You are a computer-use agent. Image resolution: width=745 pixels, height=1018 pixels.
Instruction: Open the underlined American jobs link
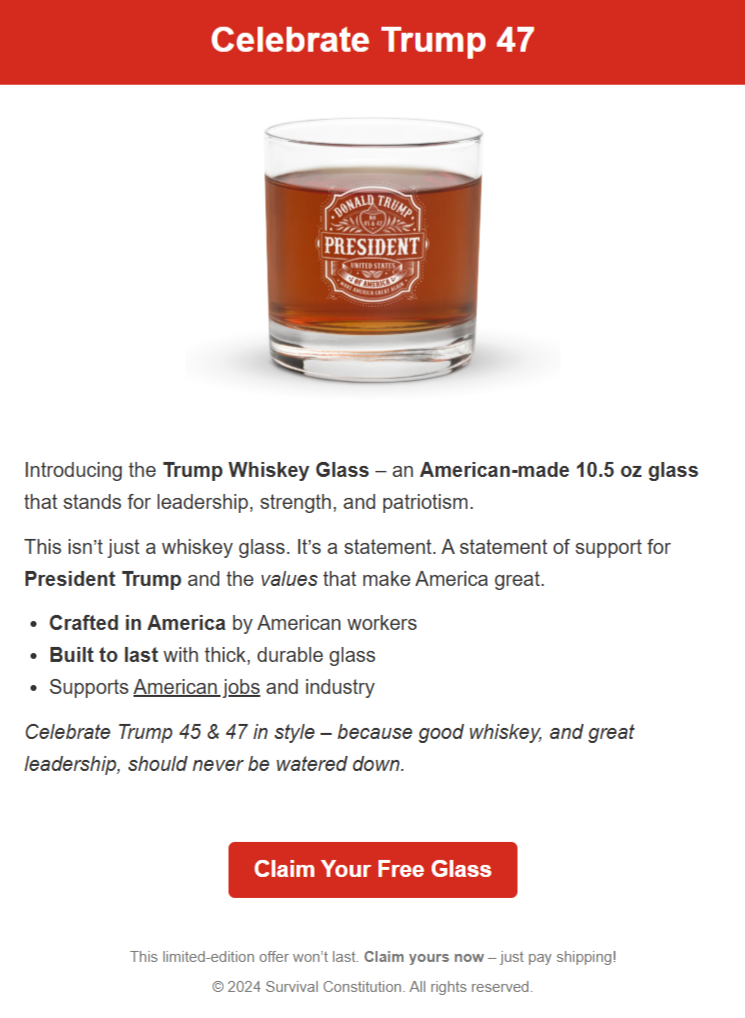coord(197,687)
